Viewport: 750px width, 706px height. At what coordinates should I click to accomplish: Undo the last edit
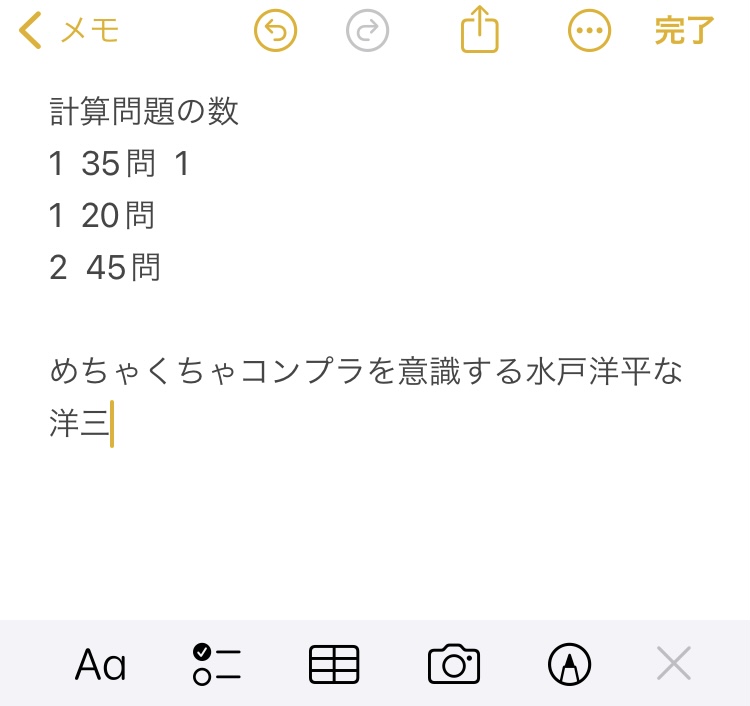coord(276,31)
